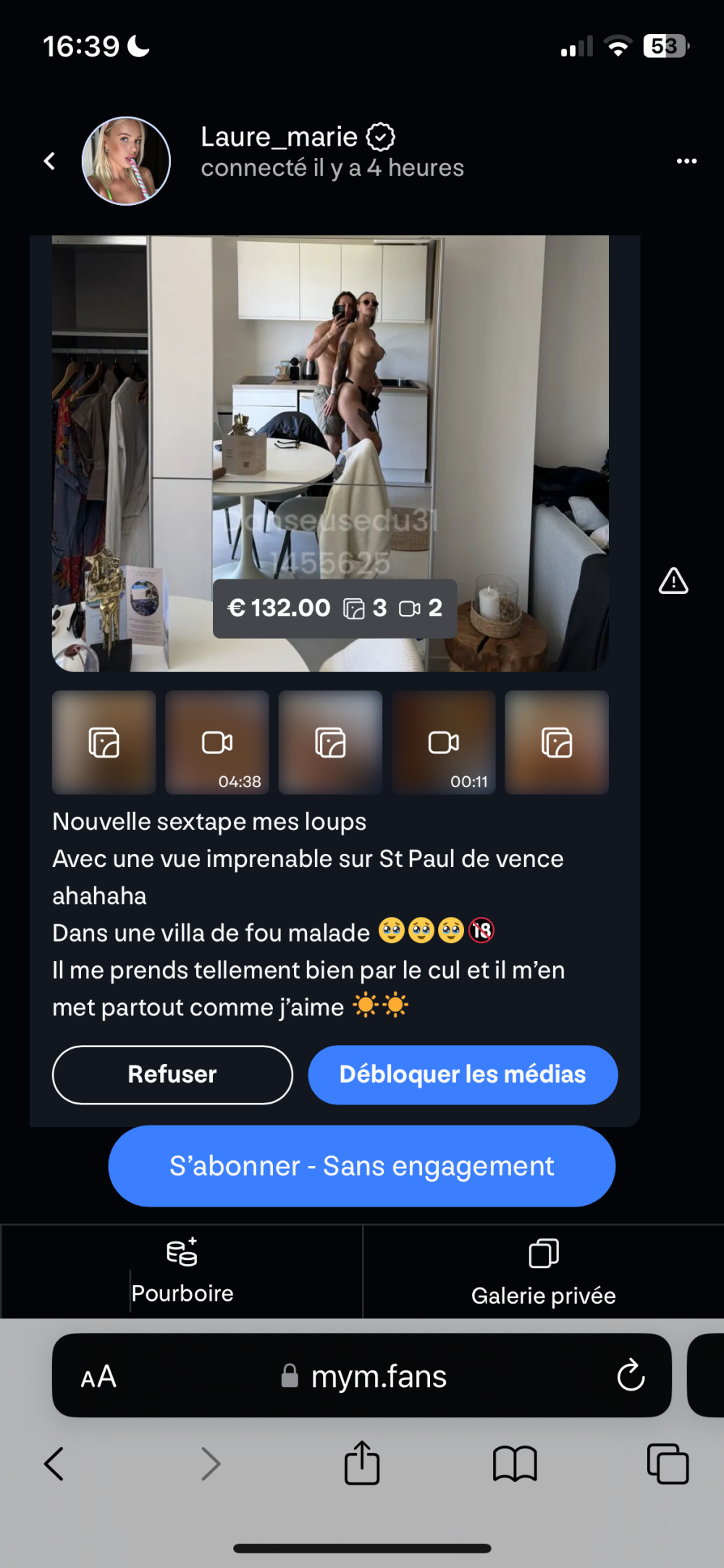This screenshot has width=724, height=1568.
Task: Reload the mym.fans page
Action: [631, 1375]
